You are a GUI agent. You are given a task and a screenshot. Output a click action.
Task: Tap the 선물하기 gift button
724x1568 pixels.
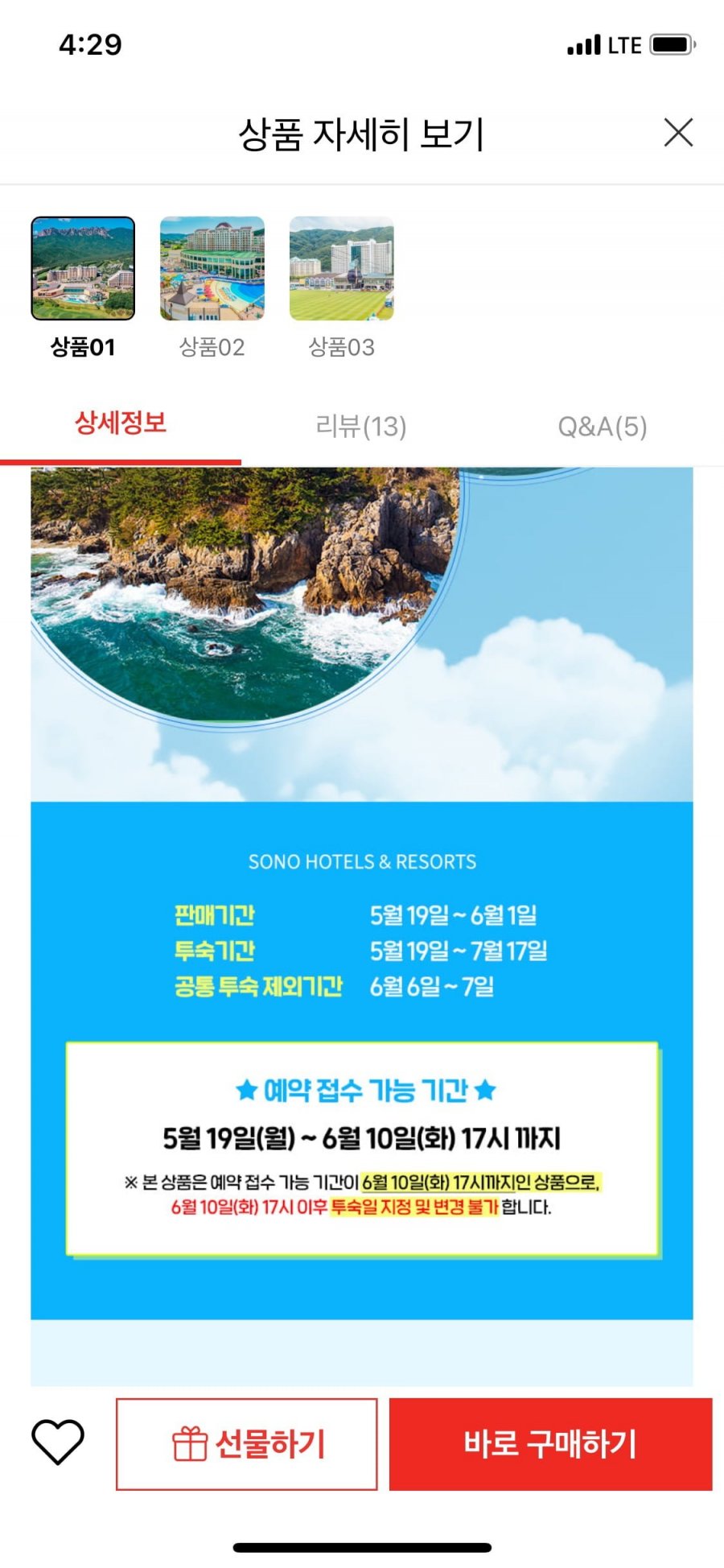(x=247, y=1444)
